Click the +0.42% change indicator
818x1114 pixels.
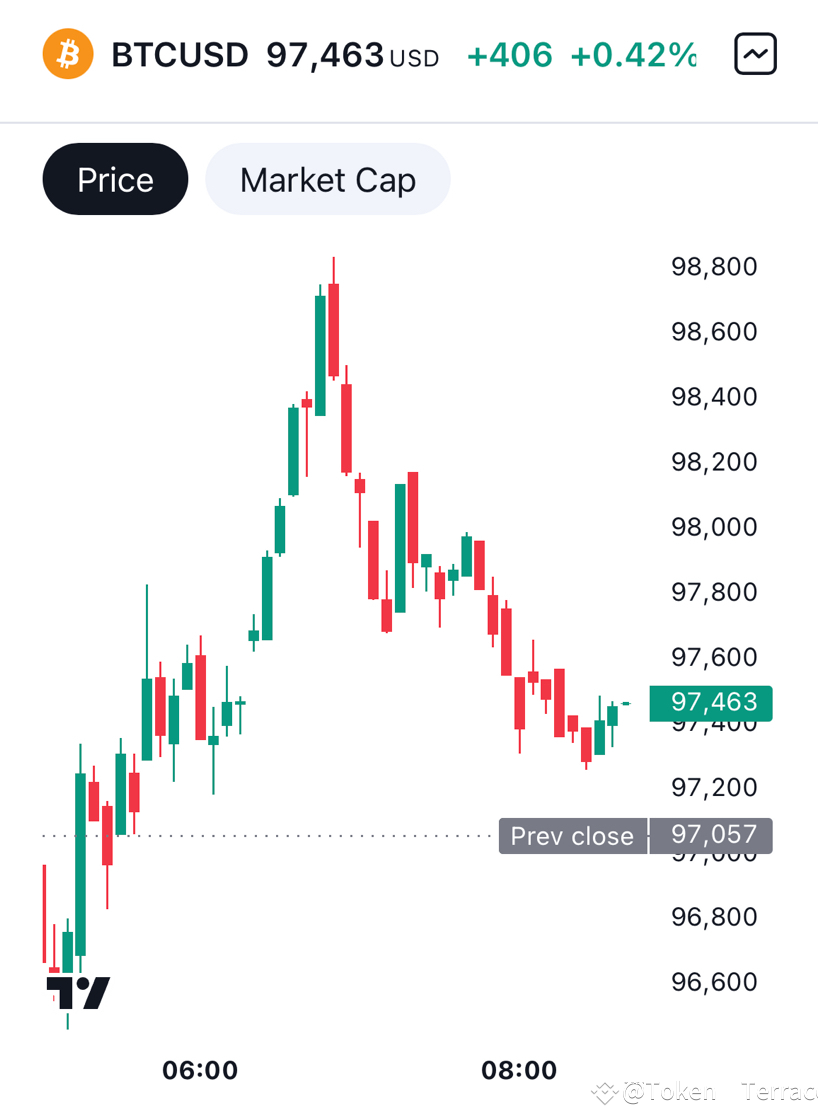(x=634, y=54)
